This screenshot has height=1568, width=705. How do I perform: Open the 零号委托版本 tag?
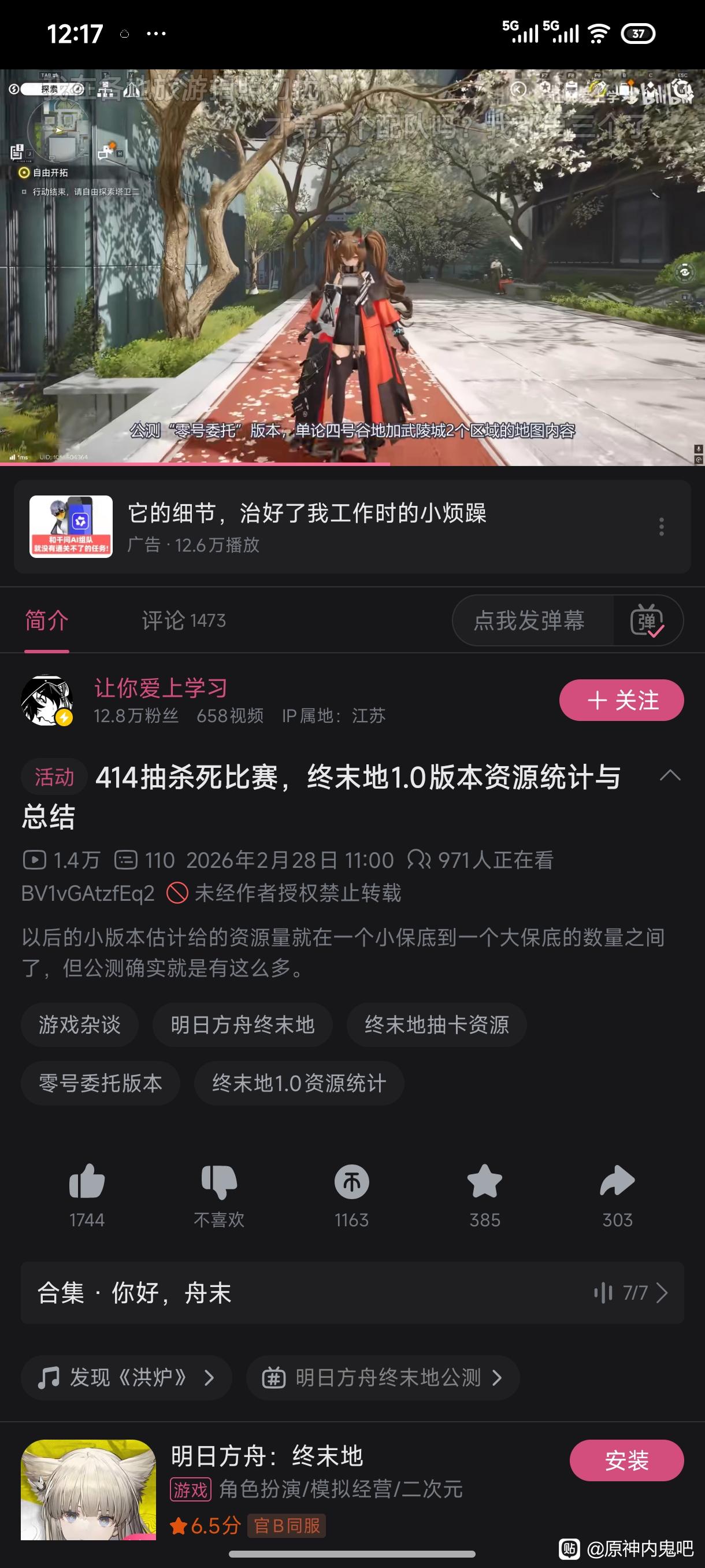pyautogui.click(x=101, y=1083)
